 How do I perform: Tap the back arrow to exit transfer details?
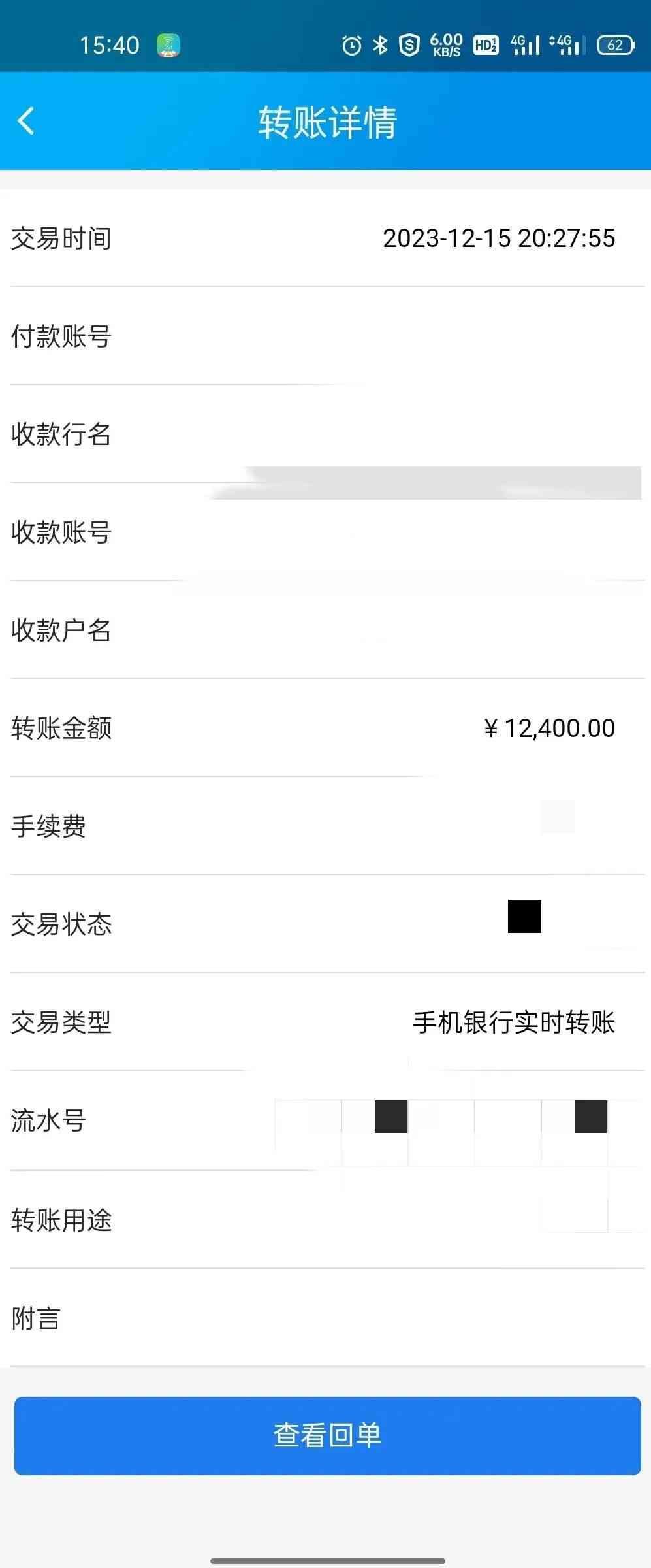pyautogui.click(x=26, y=122)
